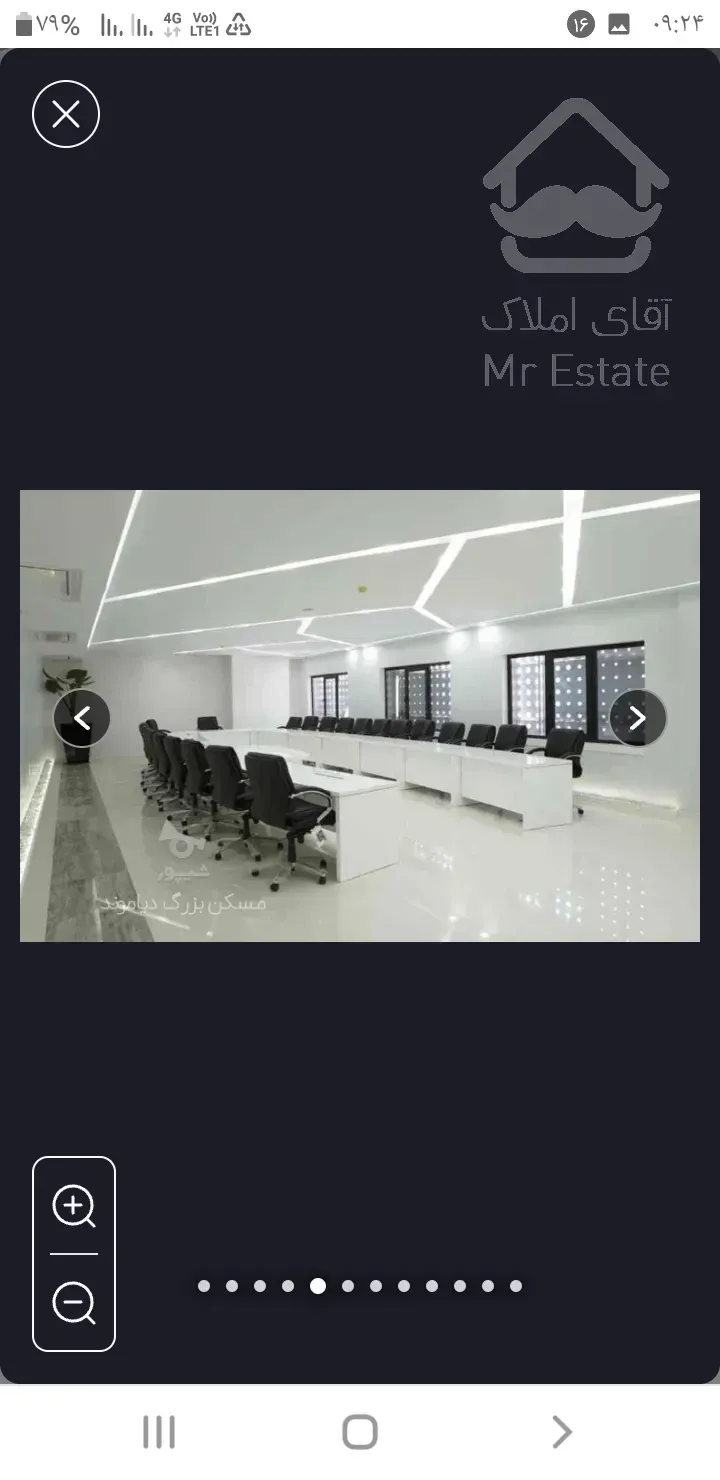Screen dimensions: 720x1480
Task: Close the image gallery viewer
Action: 66,114
